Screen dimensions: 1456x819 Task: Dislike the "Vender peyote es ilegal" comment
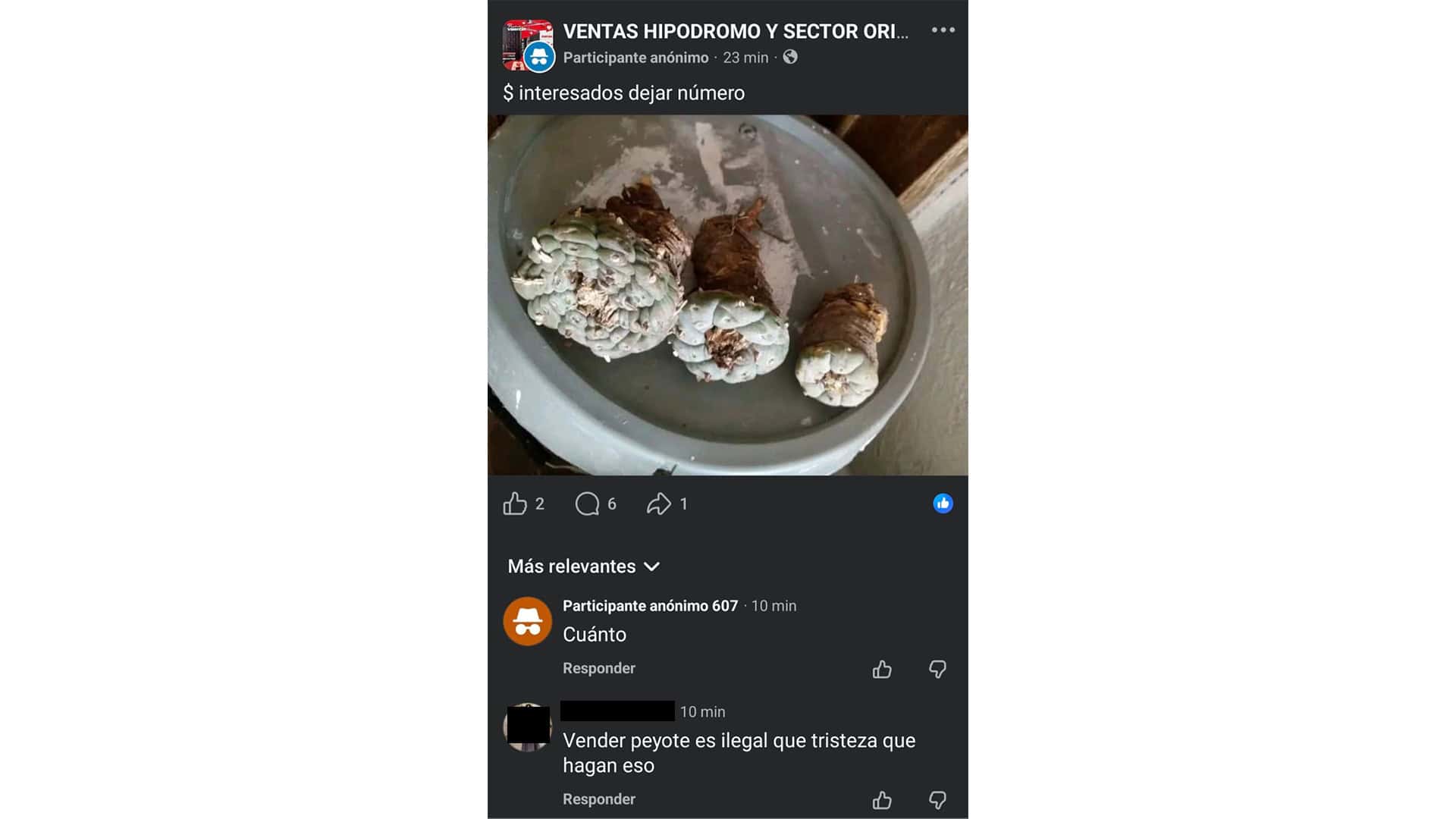tap(937, 800)
